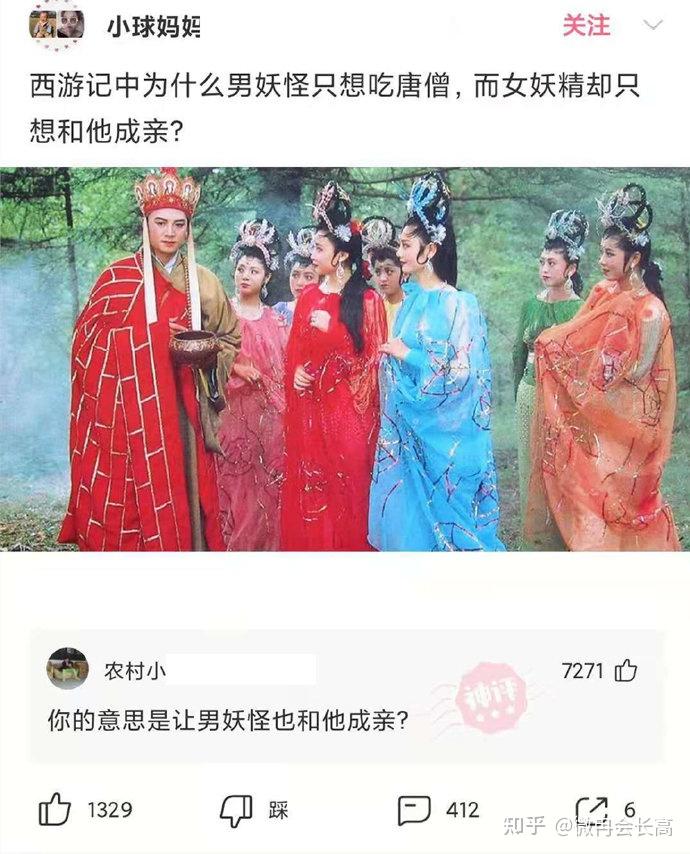Open commenter 农村小's avatar
Screen dimensions: 690x854
click(67, 669)
